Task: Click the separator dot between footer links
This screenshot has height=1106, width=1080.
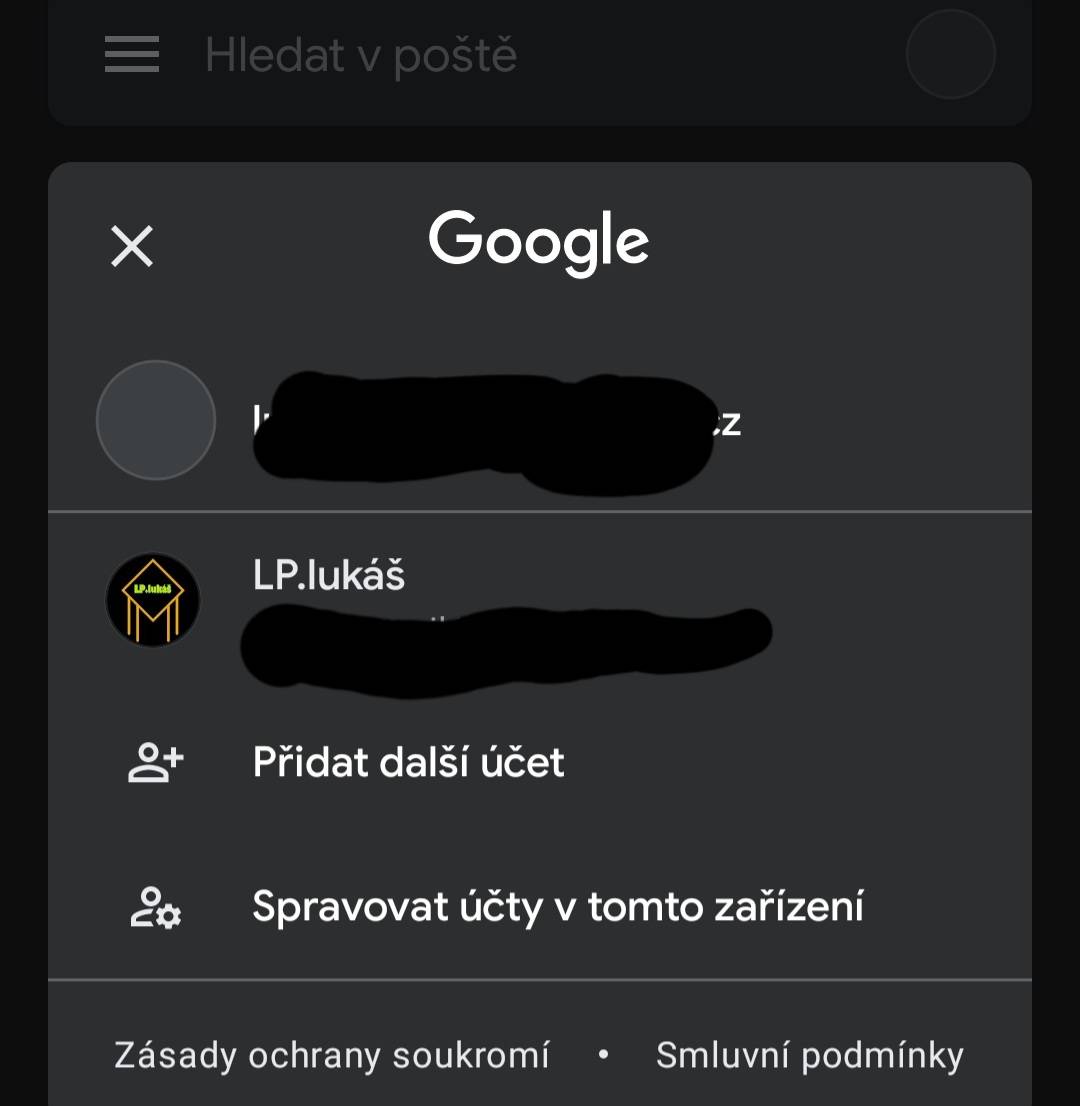Action: click(605, 1054)
